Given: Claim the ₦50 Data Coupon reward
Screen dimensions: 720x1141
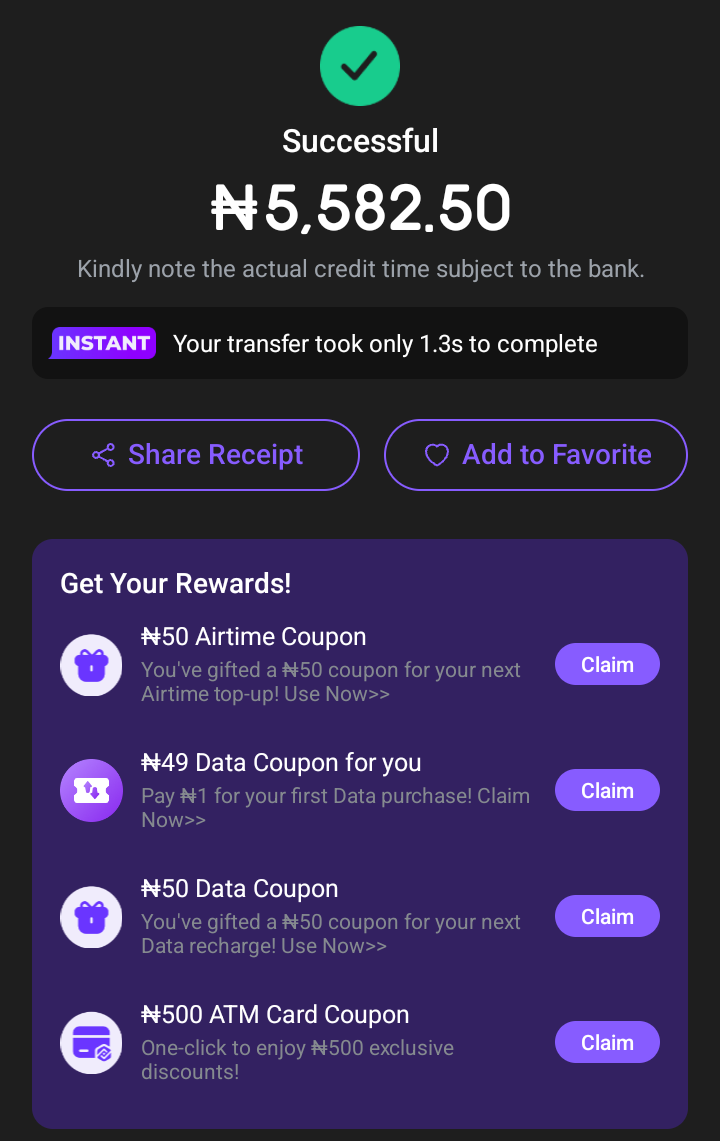Looking at the screenshot, I should (607, 917).
